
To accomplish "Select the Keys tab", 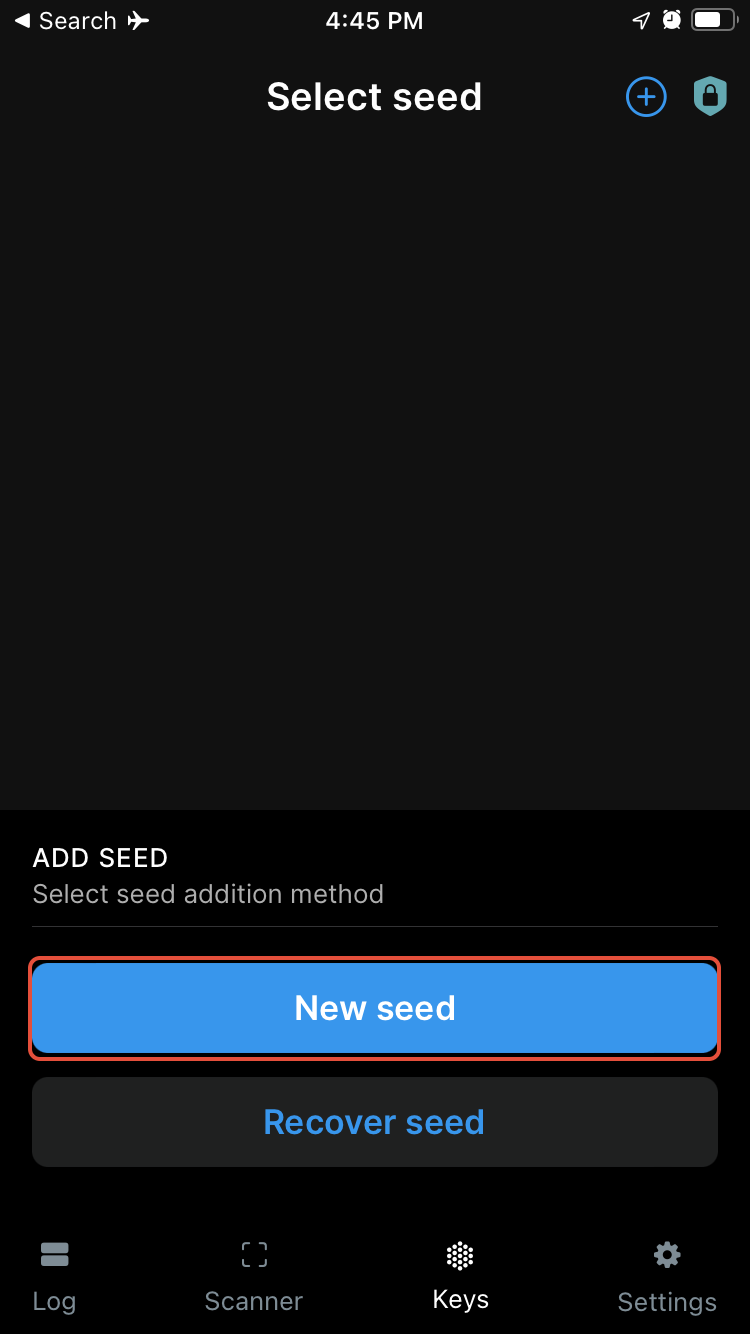I will (460, 1277).
